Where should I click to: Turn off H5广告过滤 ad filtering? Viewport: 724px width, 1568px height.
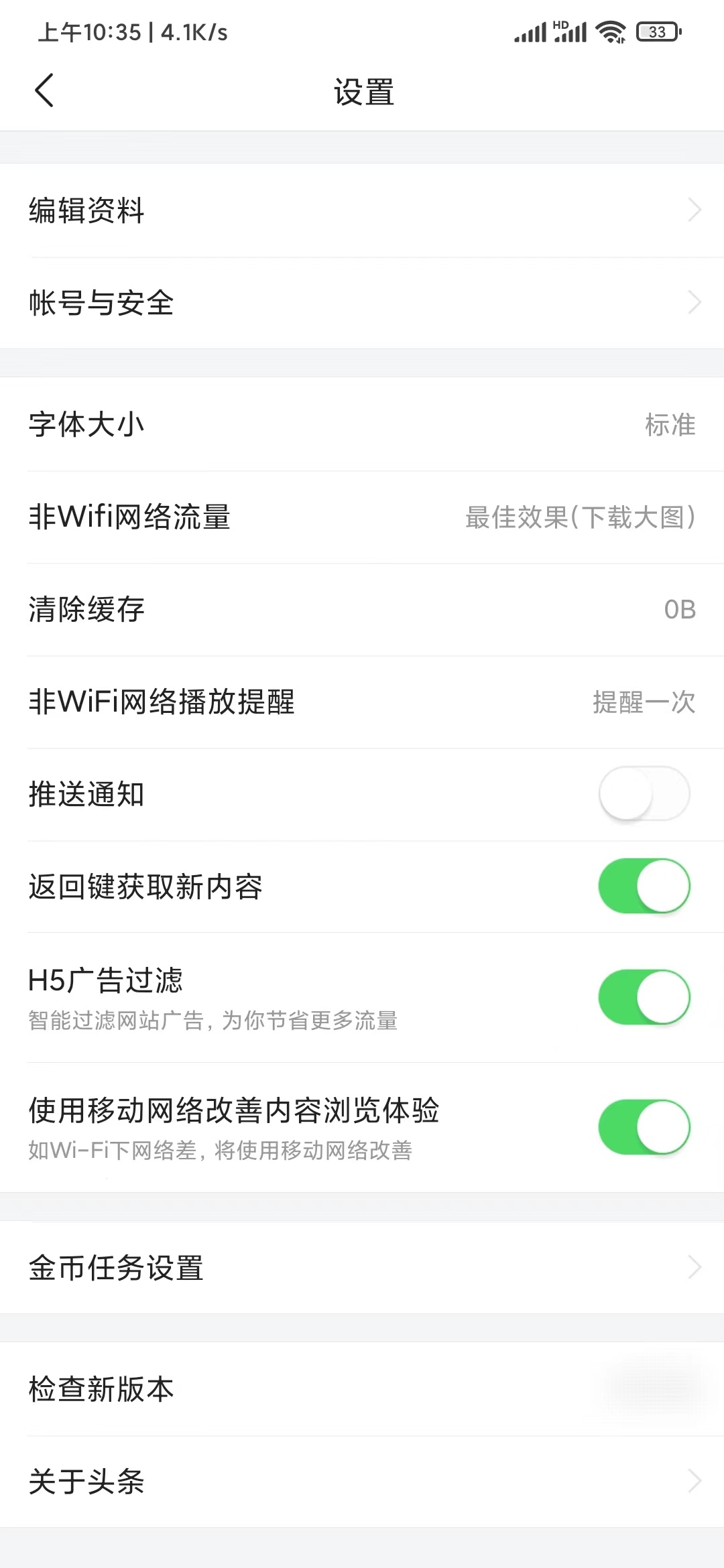tap(643, 996)
